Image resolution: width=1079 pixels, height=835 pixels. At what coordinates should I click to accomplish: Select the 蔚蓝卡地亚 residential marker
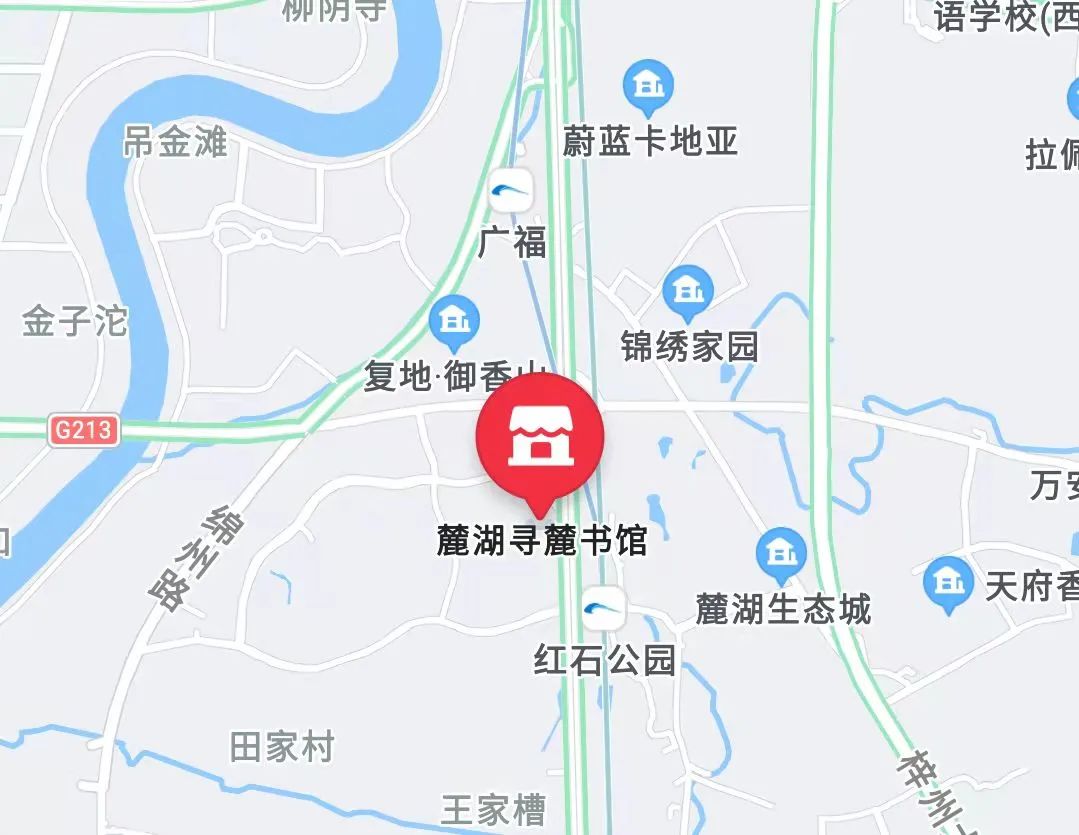648,89
